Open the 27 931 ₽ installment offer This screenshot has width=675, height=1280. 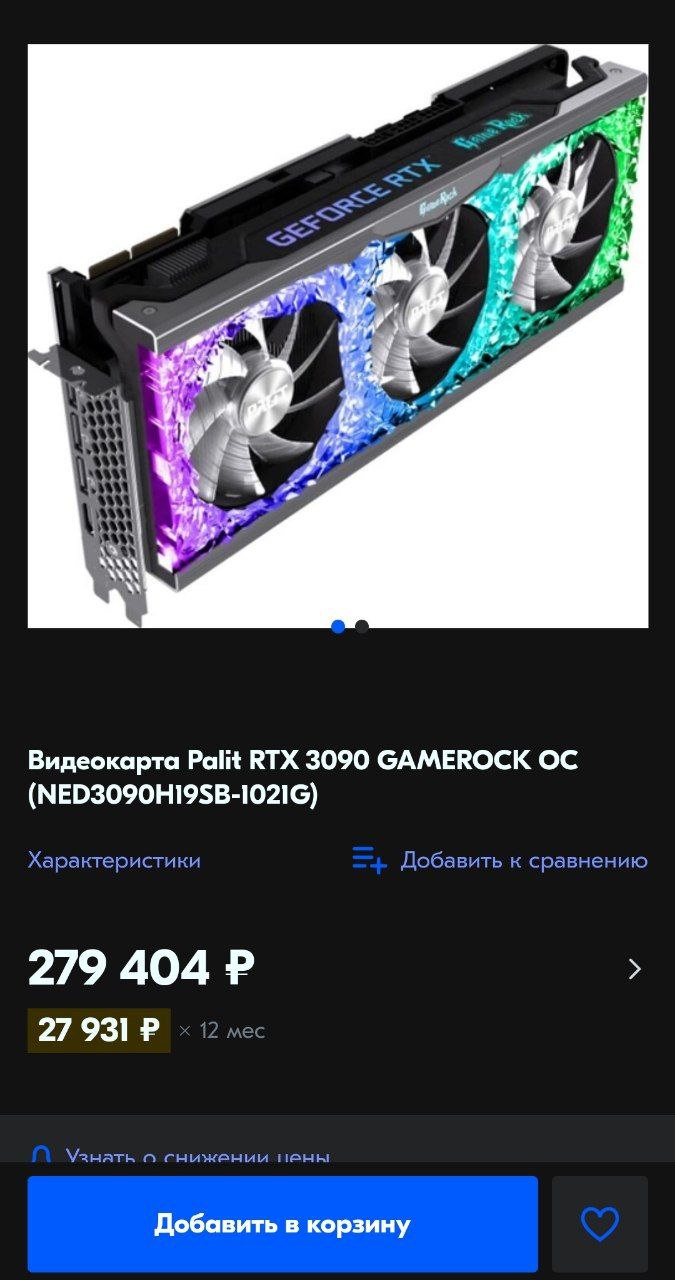[99, 1030]
